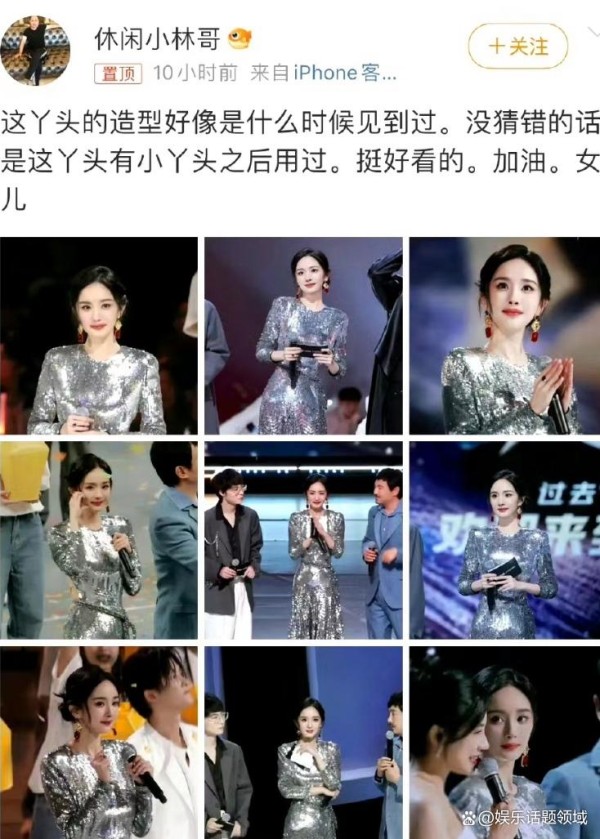View the photo with the yellow sign and man in blue

pos(98,539)
